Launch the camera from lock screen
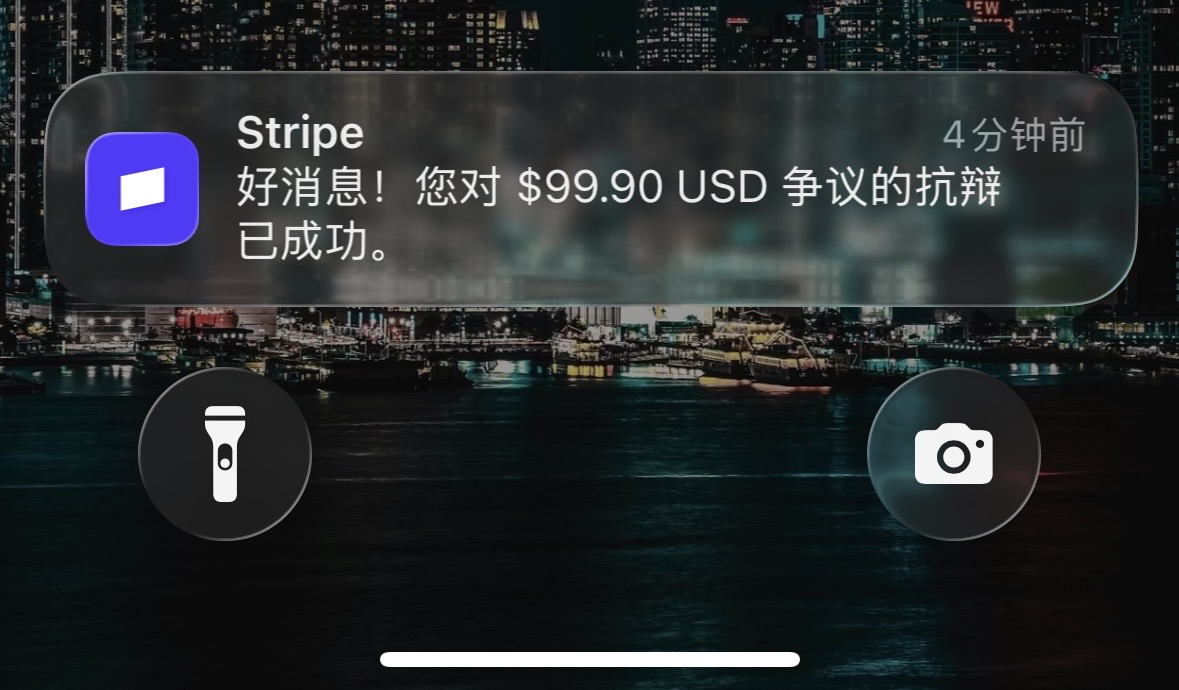Screen dimensions: 1179x690 pos(953,454)
